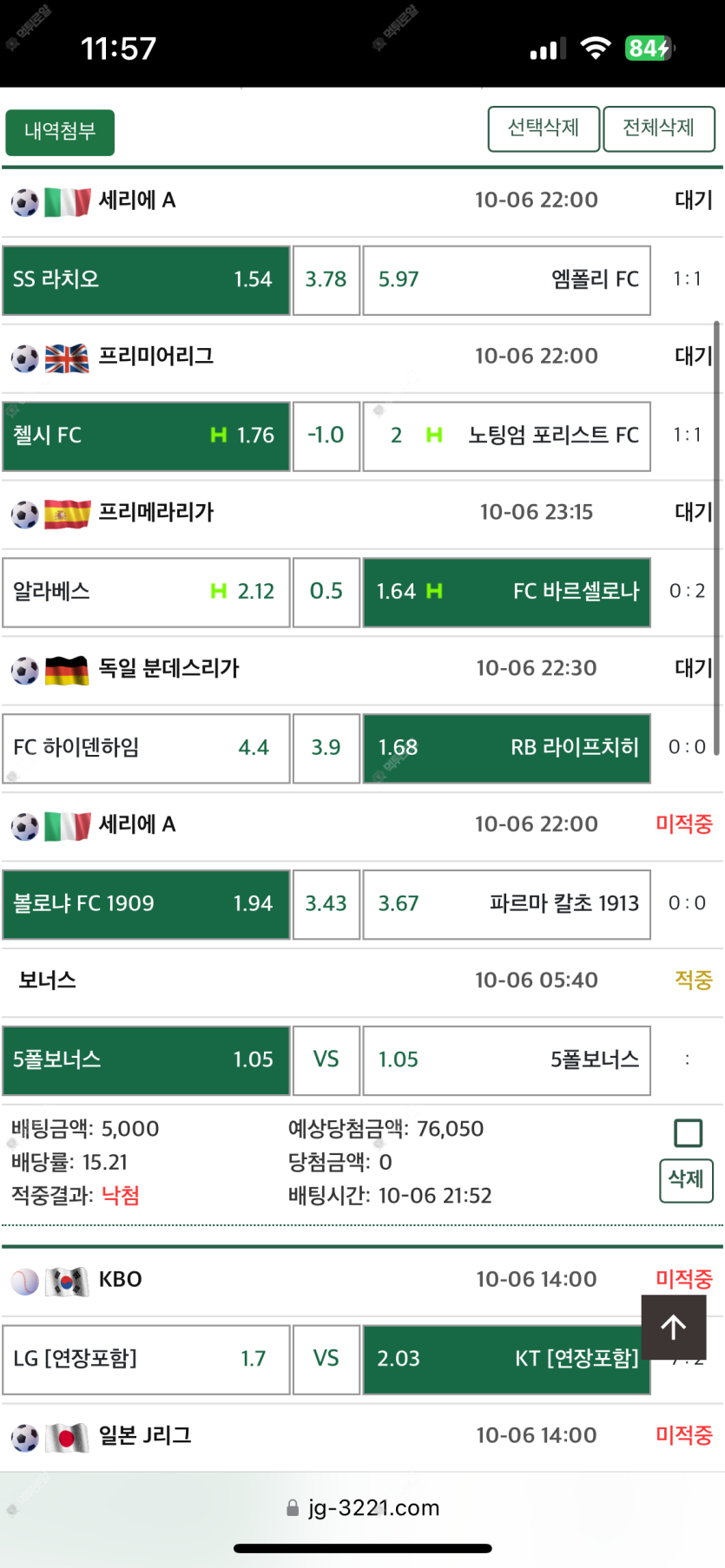Tap the FC 하이덴하임 4.4 odds
This screenshot has height=1568, width=725.
146,749
